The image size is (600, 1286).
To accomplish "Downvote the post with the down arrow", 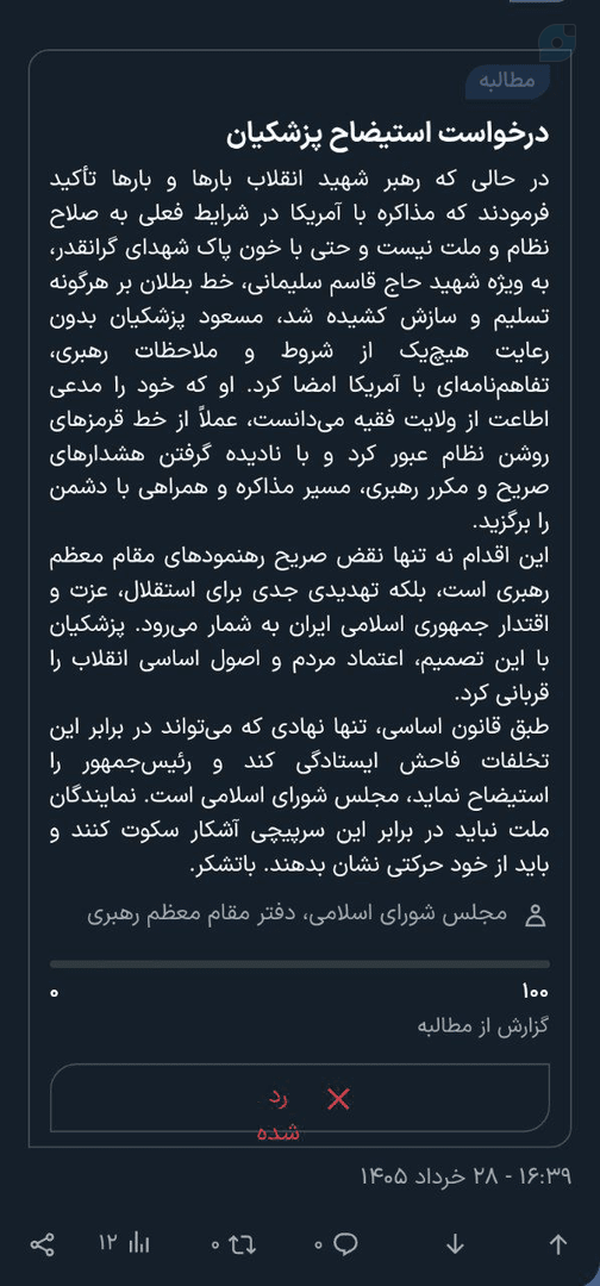I will 455,1245.
